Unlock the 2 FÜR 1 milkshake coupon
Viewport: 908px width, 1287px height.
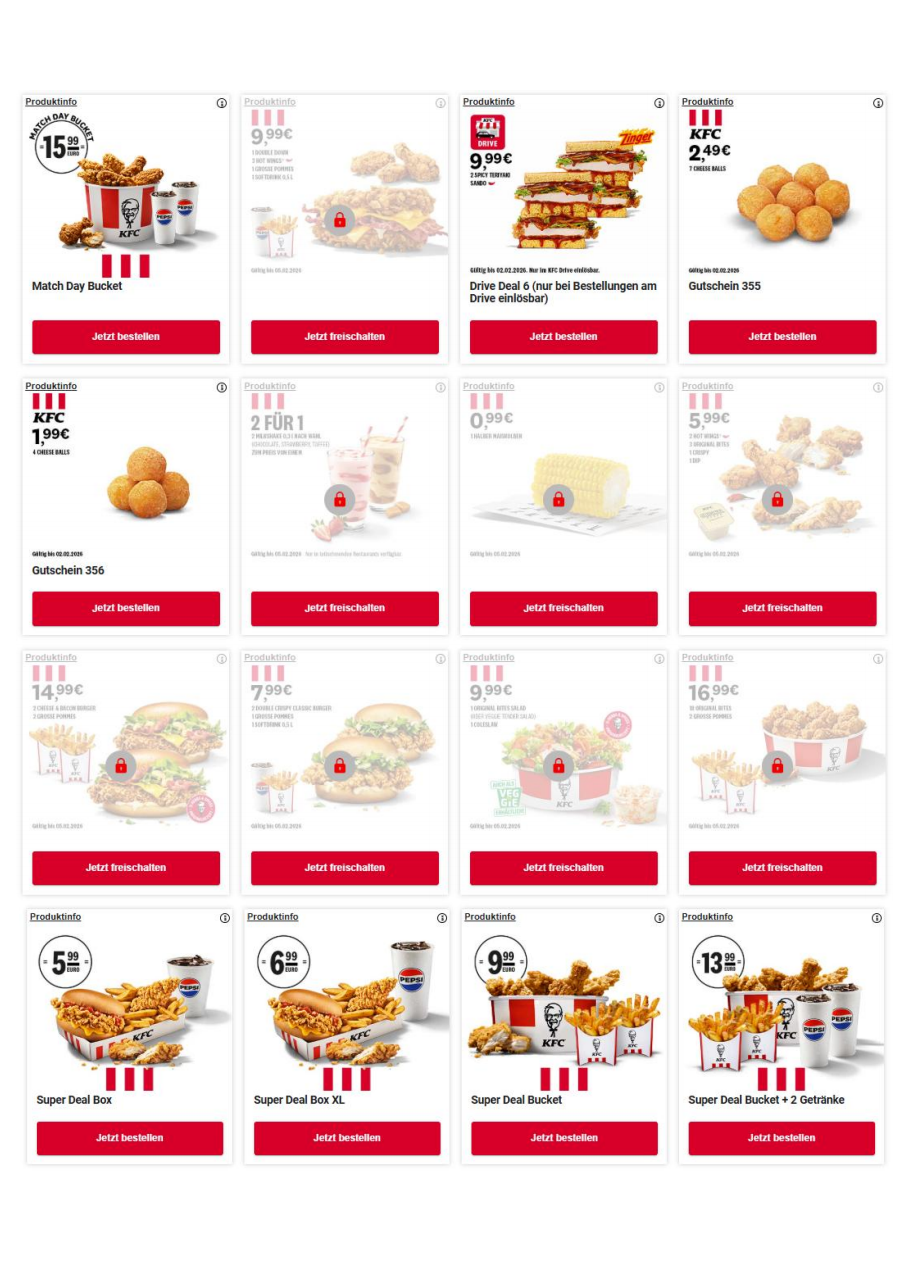tap(344, 608)
